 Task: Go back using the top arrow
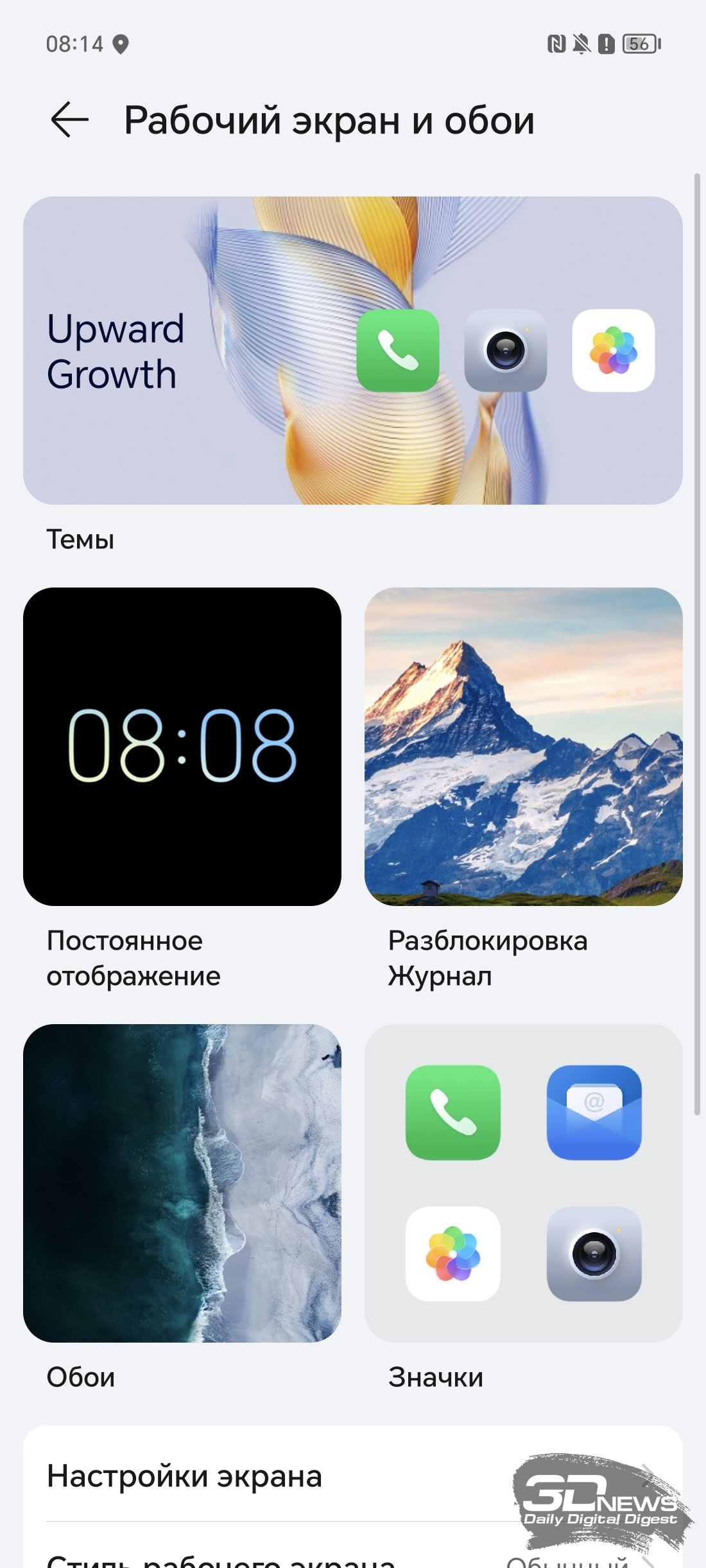pos(69,120)
